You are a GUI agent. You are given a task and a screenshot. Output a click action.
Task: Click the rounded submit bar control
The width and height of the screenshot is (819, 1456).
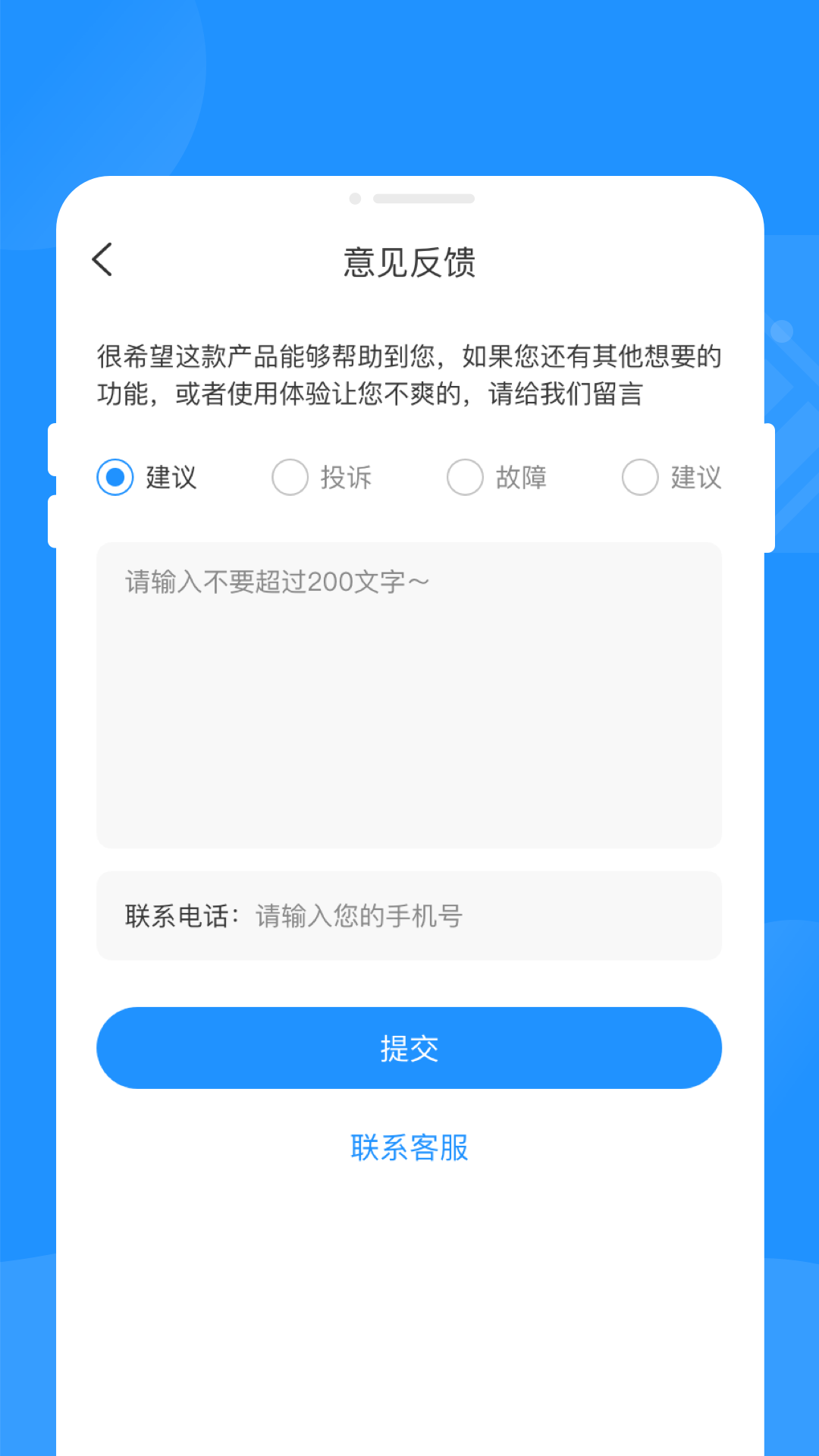click(409, 1047)
